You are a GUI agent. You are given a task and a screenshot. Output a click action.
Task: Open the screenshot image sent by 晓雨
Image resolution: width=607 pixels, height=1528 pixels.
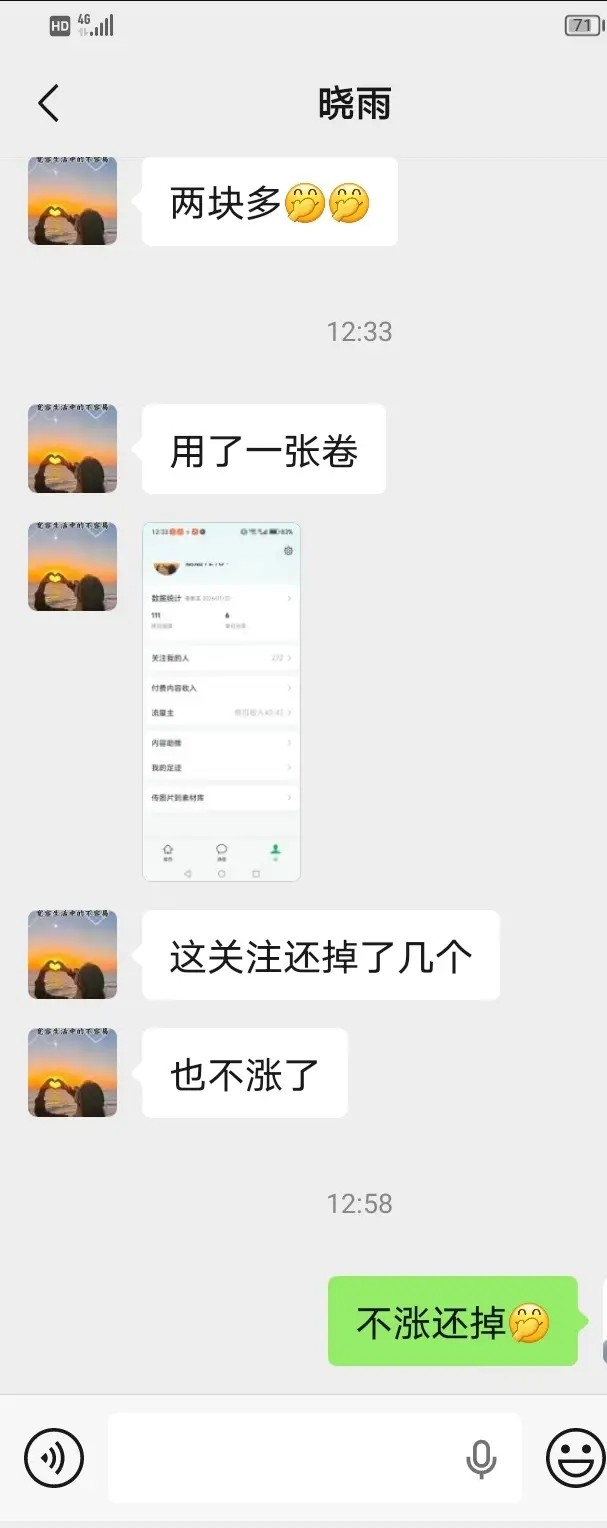[x=221, y=701]
